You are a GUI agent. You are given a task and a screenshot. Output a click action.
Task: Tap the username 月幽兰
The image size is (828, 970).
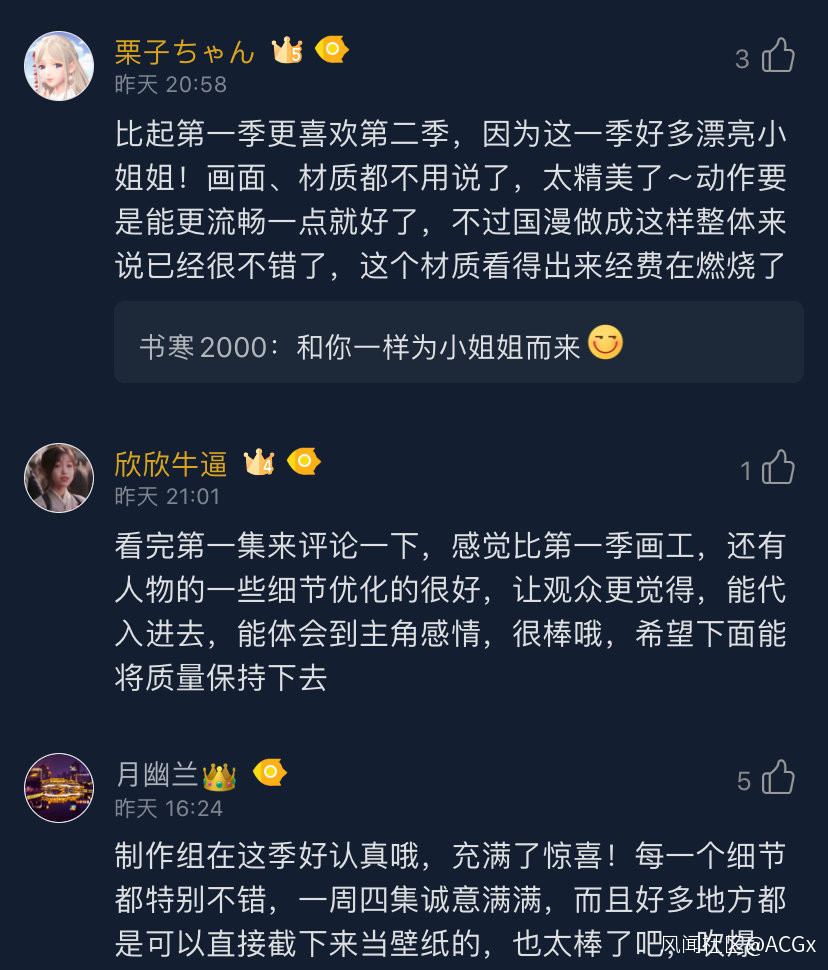pos(156,774)
